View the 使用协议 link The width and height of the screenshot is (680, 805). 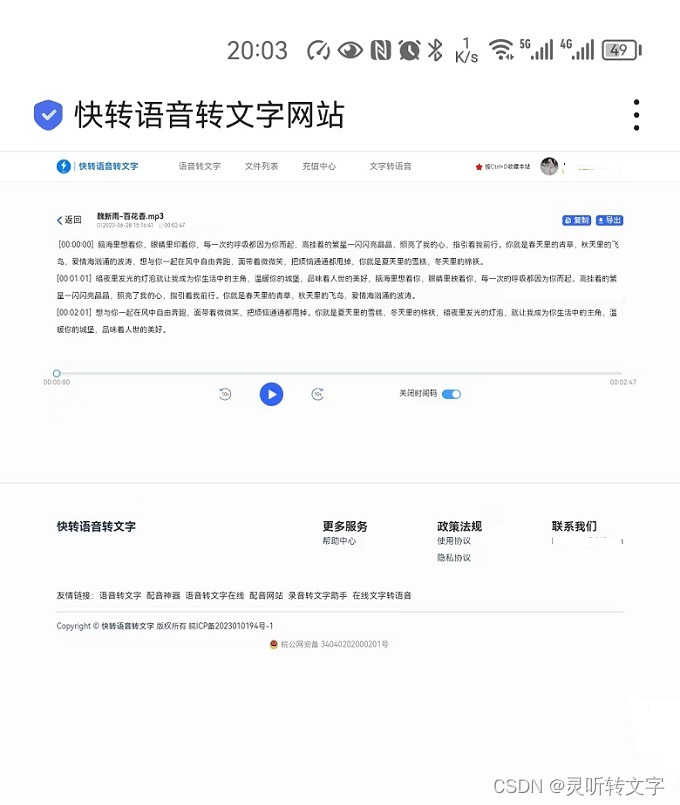click(x=453, y=541)
